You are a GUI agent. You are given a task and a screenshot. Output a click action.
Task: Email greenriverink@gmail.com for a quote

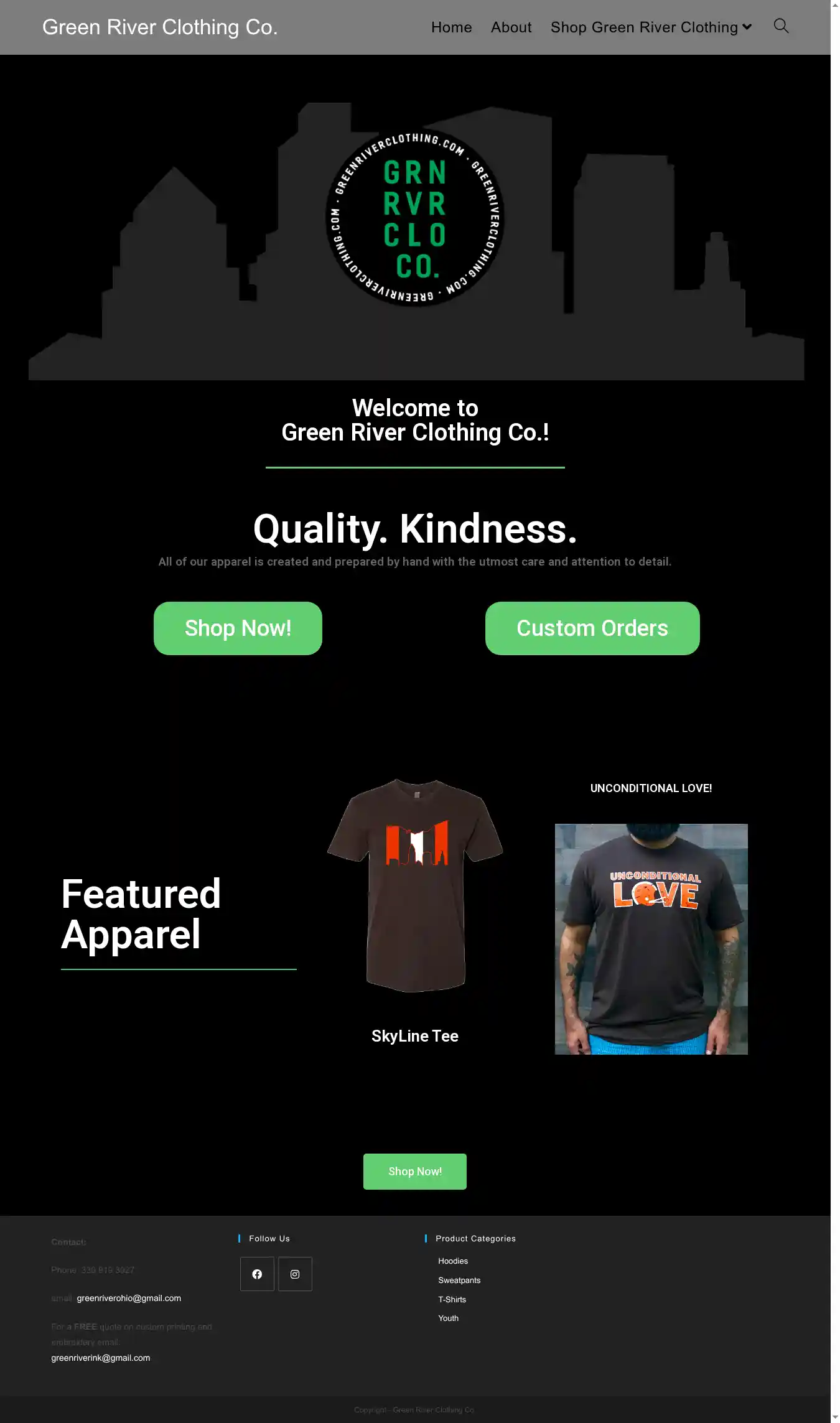(101, 1358)
